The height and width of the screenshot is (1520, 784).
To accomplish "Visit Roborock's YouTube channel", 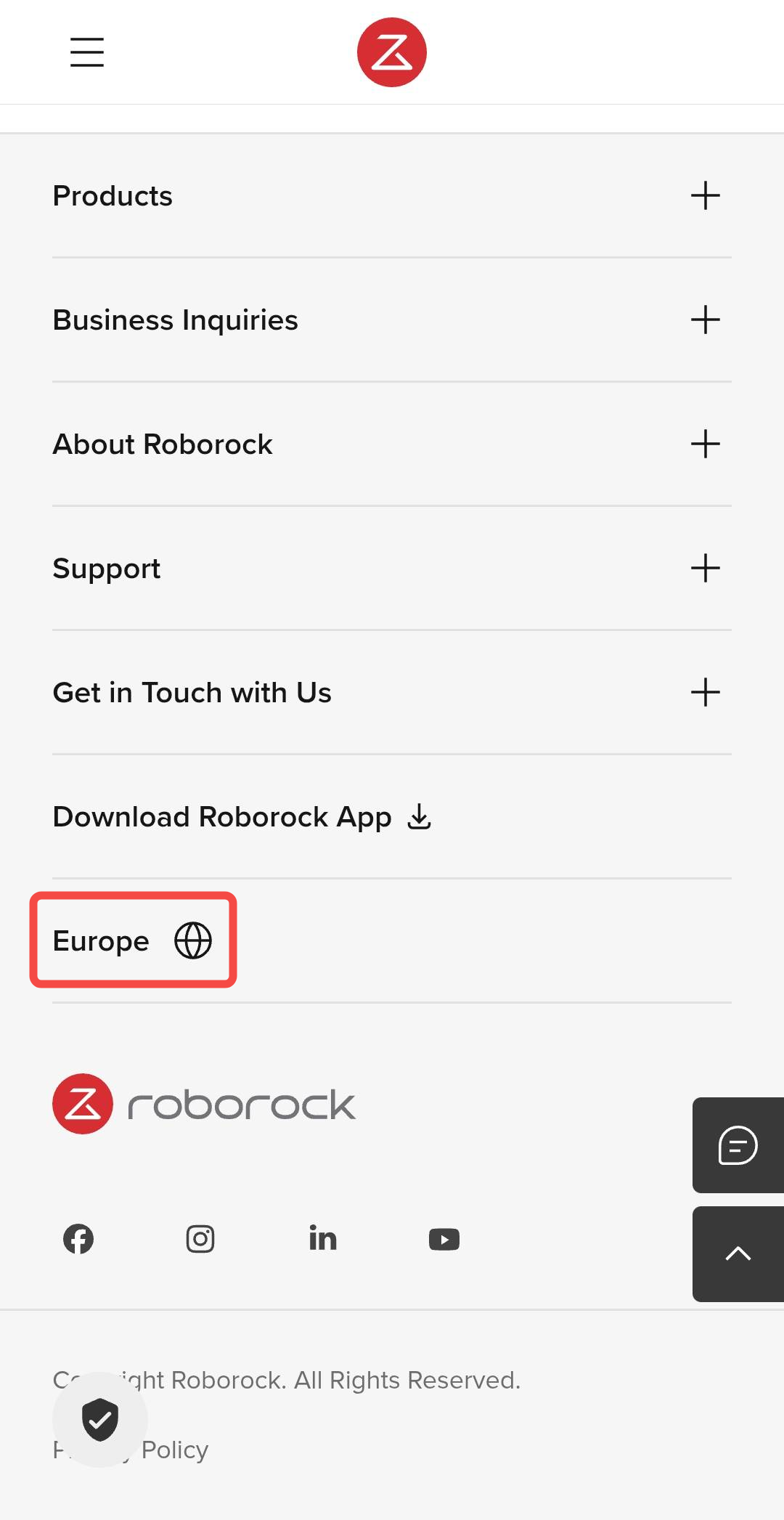I will 444,1239.
